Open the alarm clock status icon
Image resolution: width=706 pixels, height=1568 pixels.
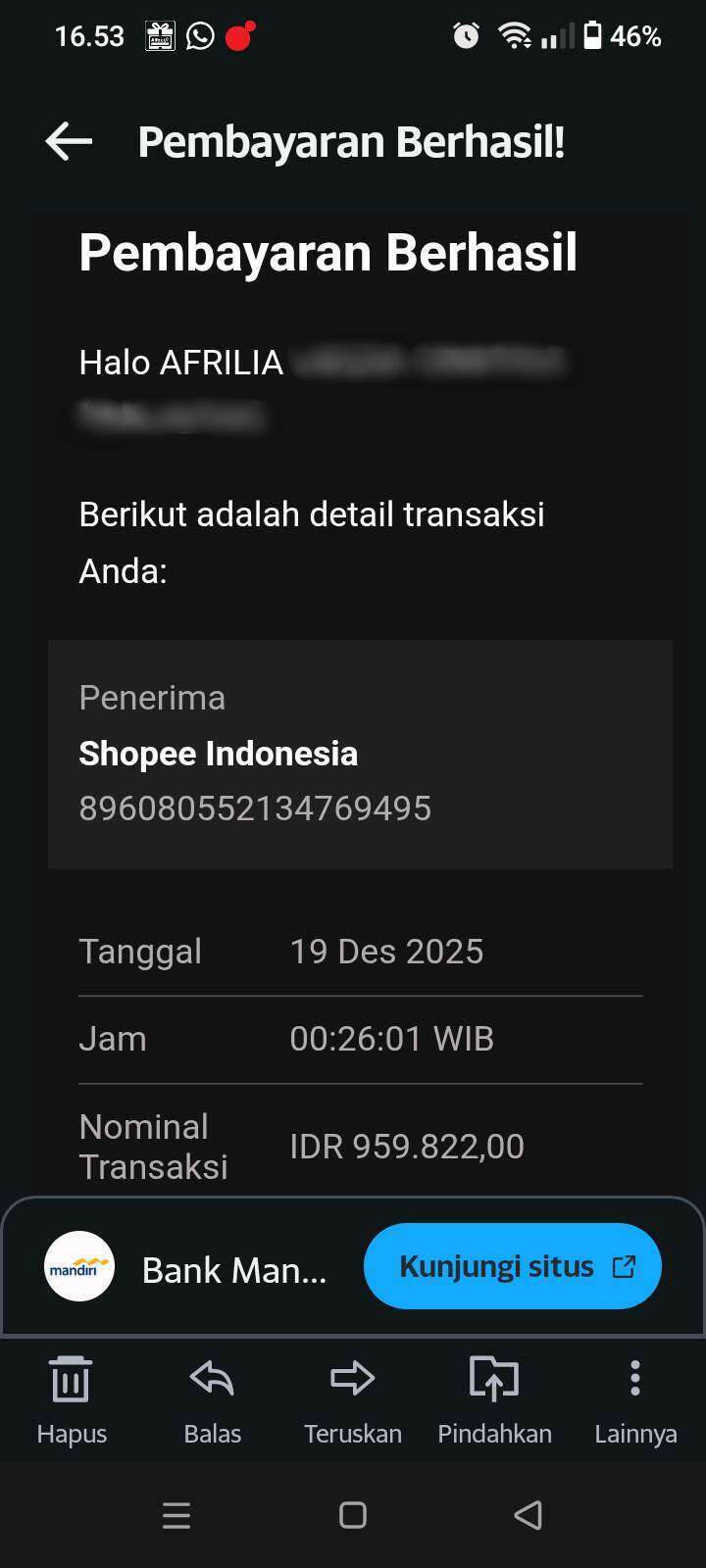(465, 35)
